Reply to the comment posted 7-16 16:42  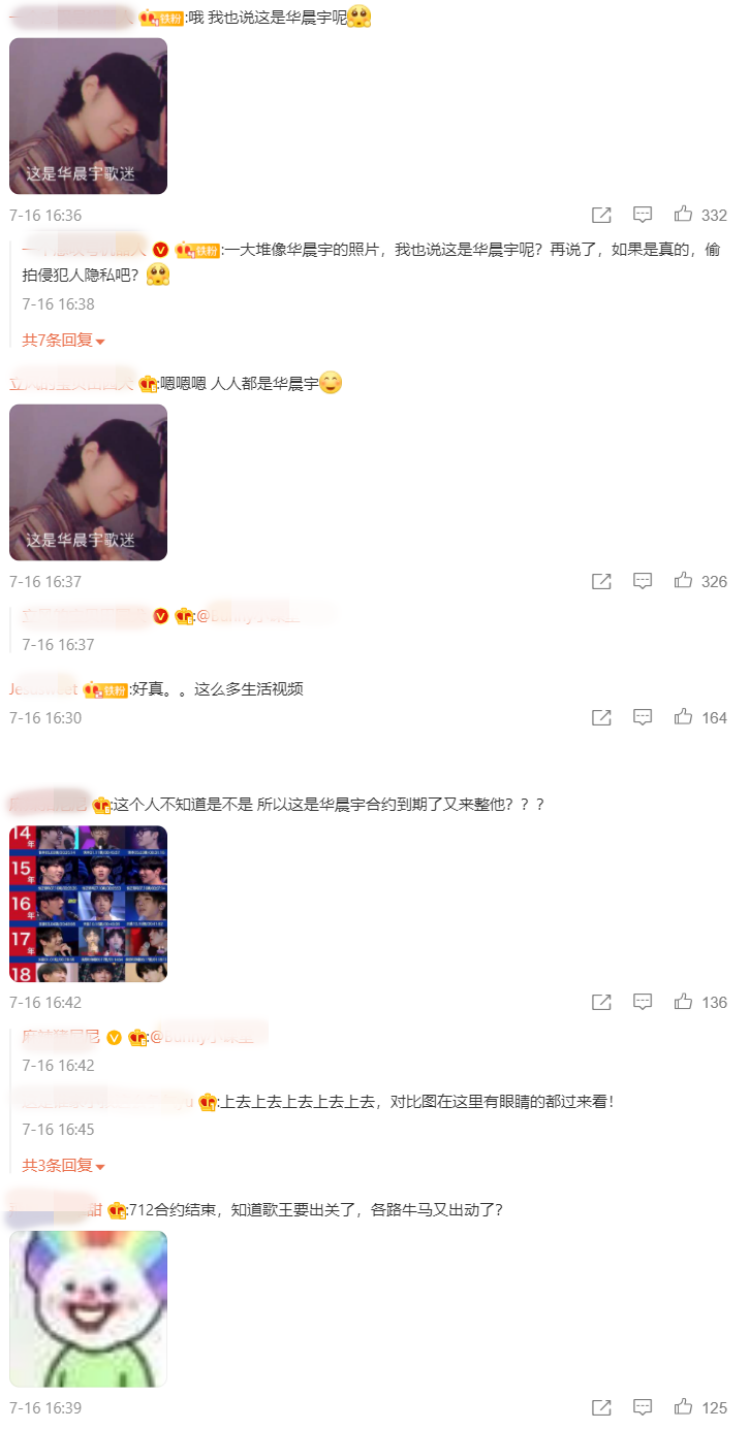[x=643, y=1001]
